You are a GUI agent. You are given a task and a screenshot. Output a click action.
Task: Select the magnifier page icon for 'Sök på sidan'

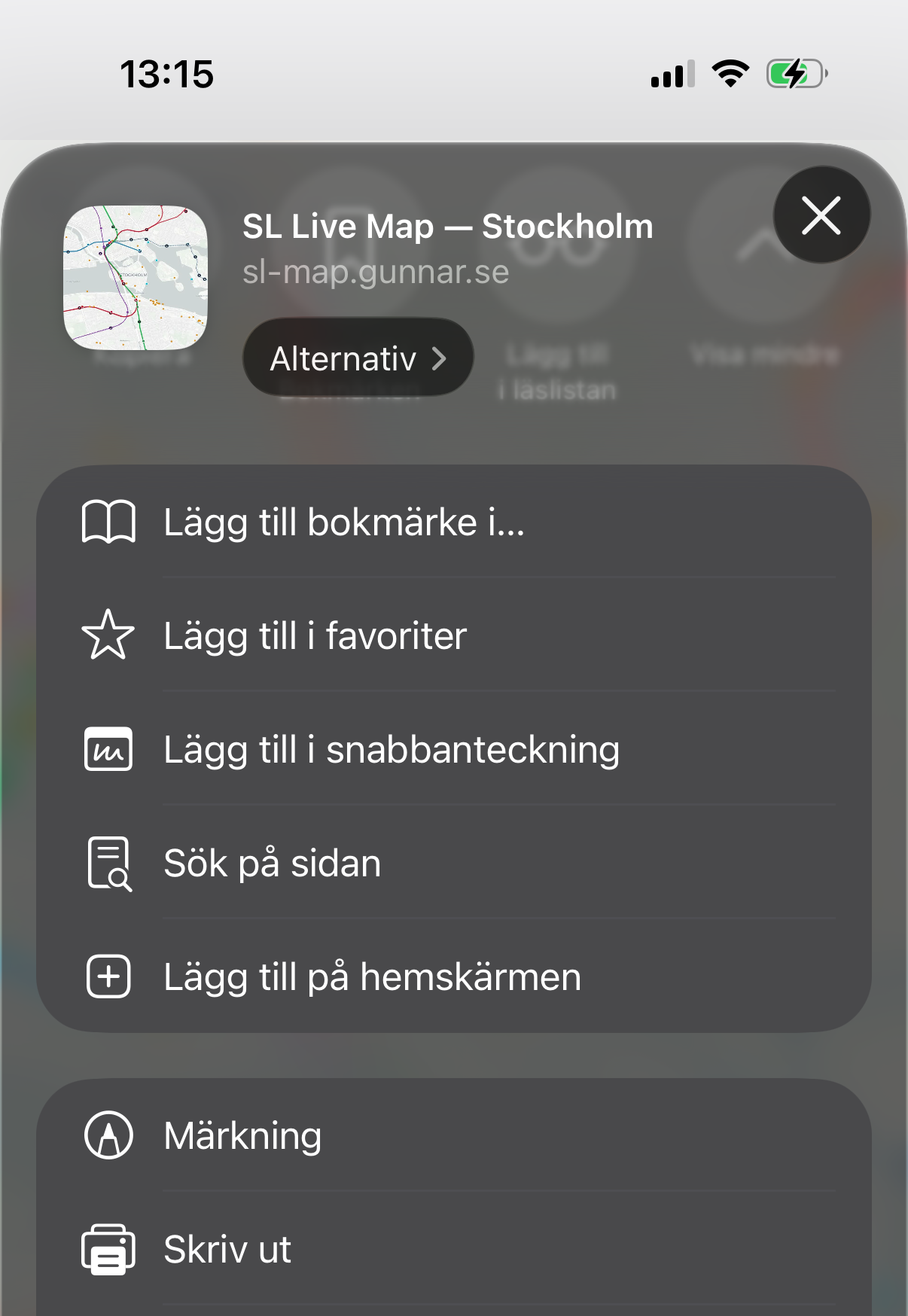[x=108, y=864]
